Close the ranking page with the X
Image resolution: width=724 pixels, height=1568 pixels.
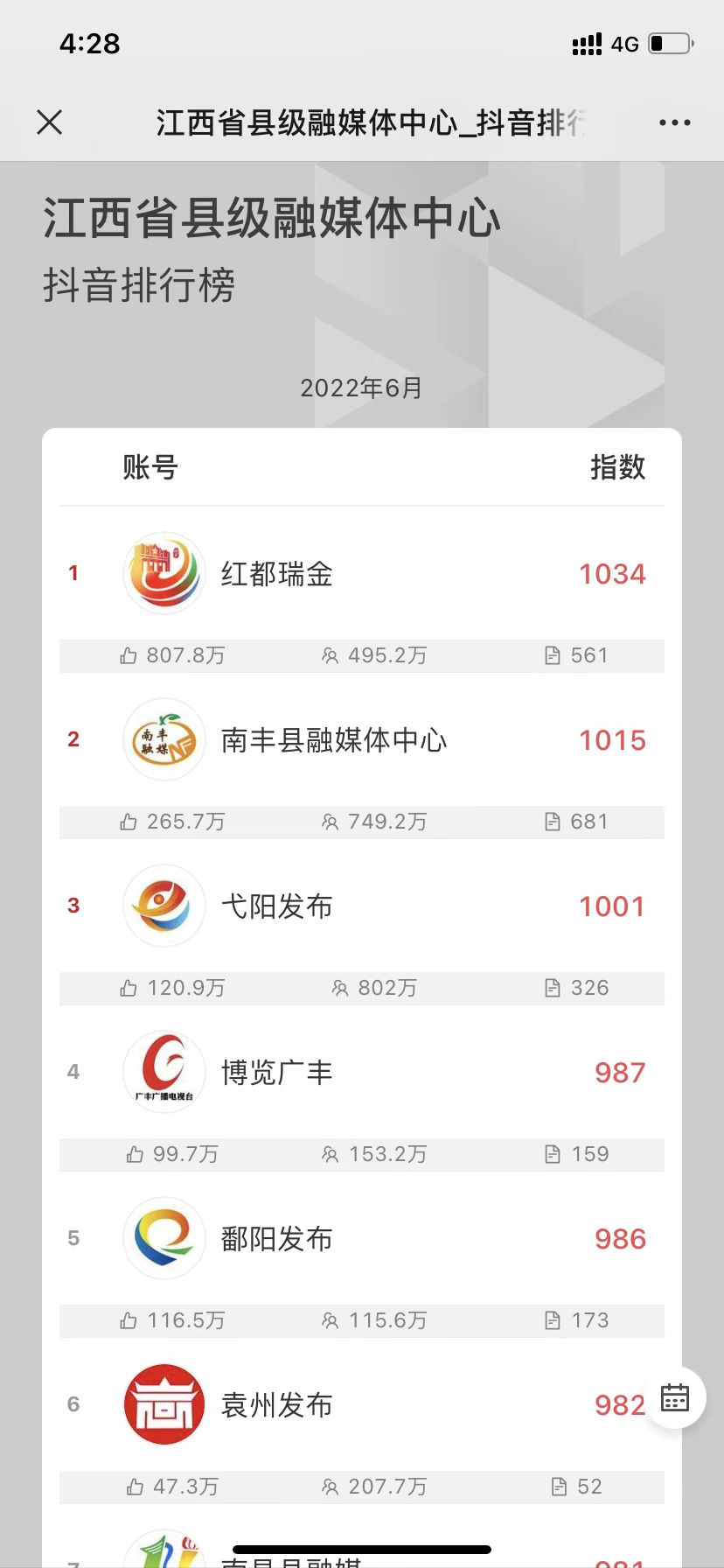pyautogui.click(x=50, y=122)
